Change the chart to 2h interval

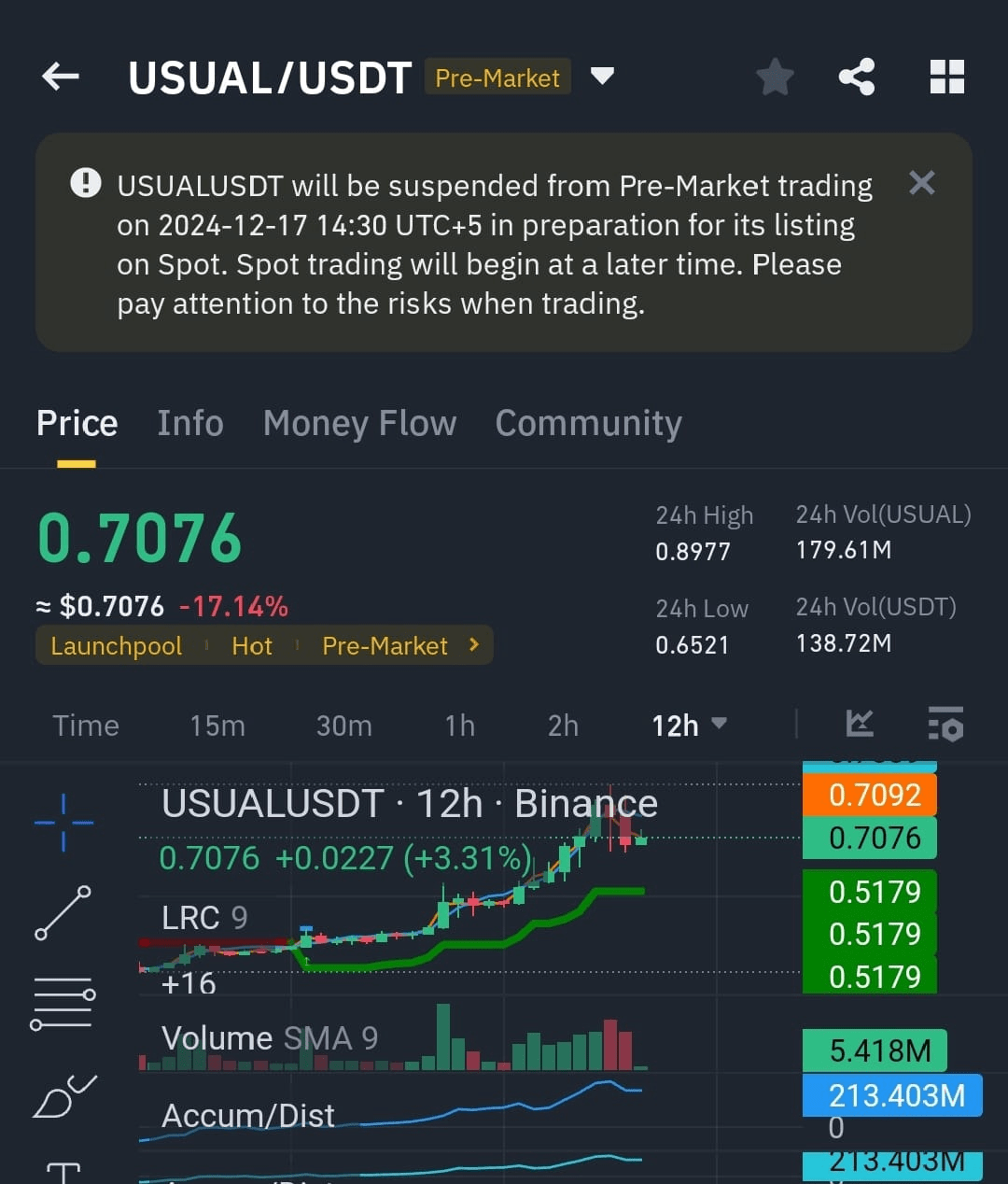tap(563, 726)
